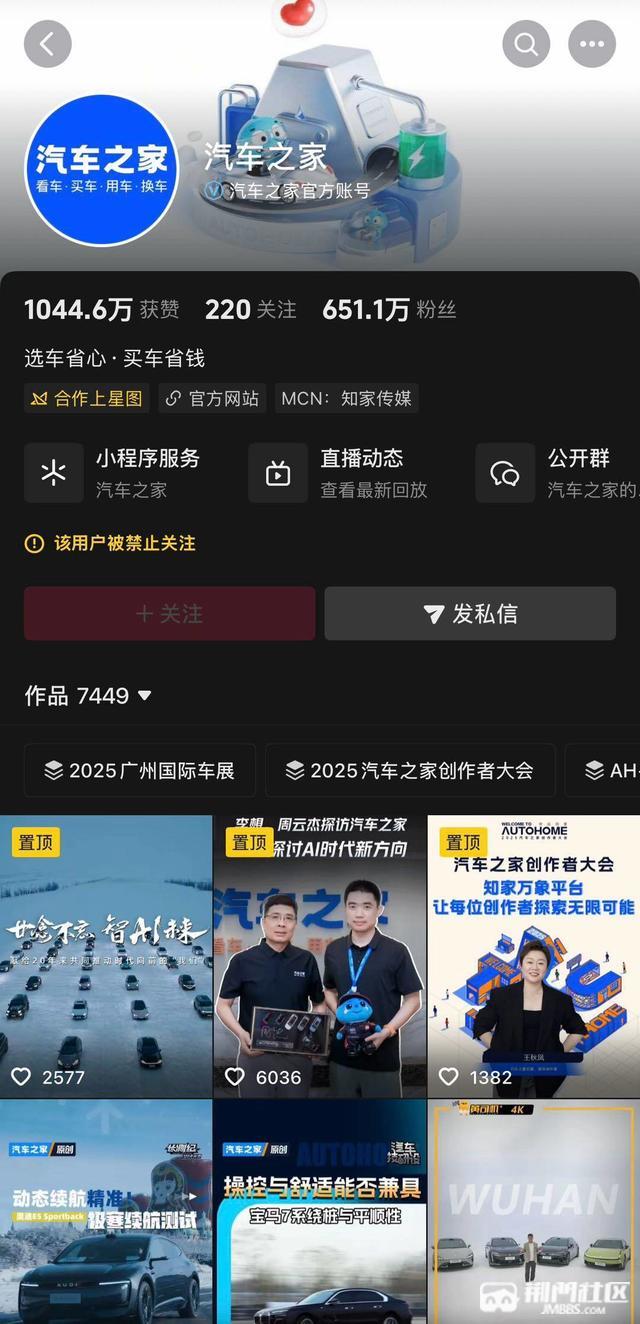Open the pinned 周云杰探访汽车之家 video
Viewport: 640px width, 1324px height.
point(320,957)
